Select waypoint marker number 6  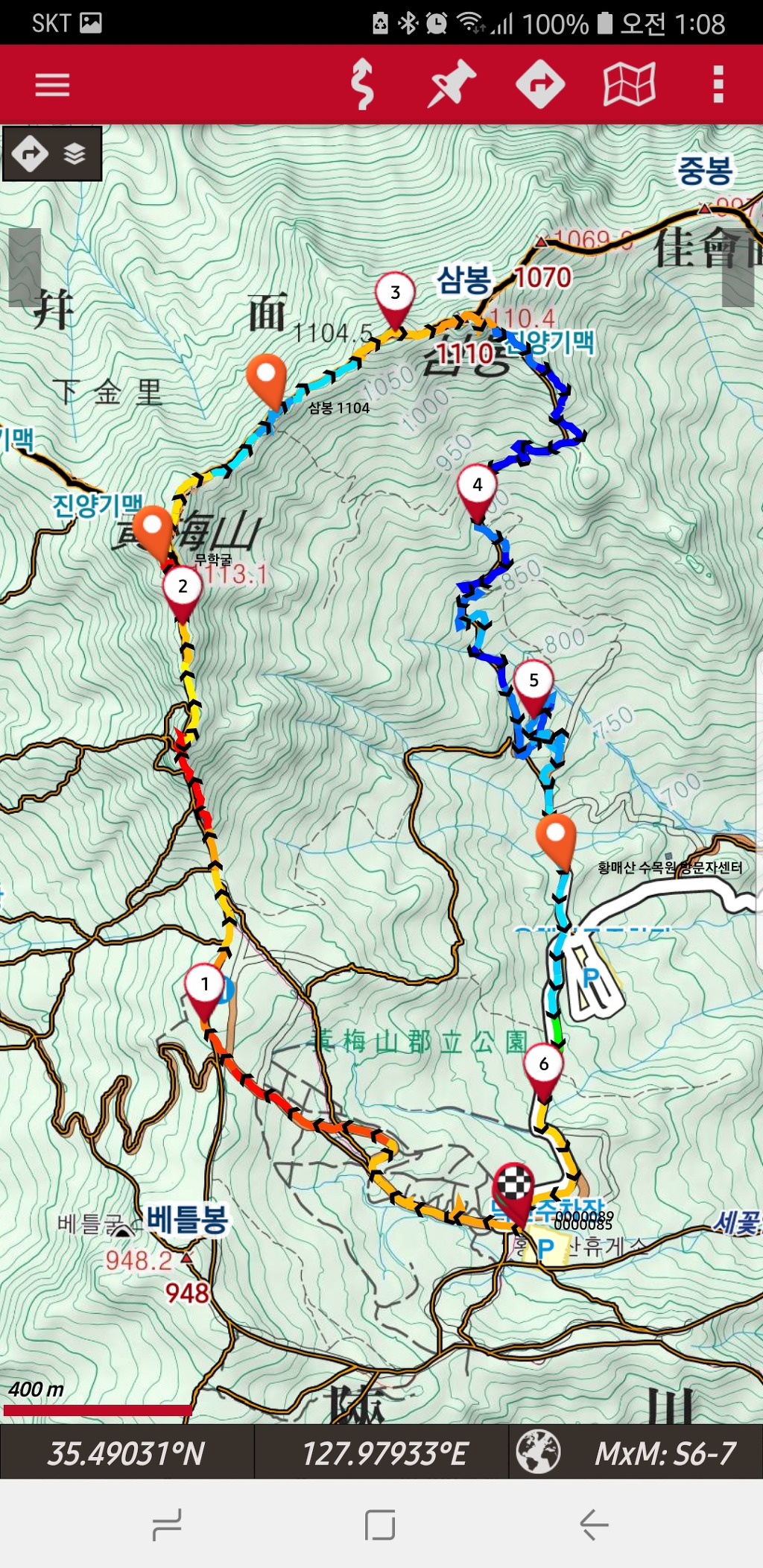pyautogui.click(x=543, y=1065)
